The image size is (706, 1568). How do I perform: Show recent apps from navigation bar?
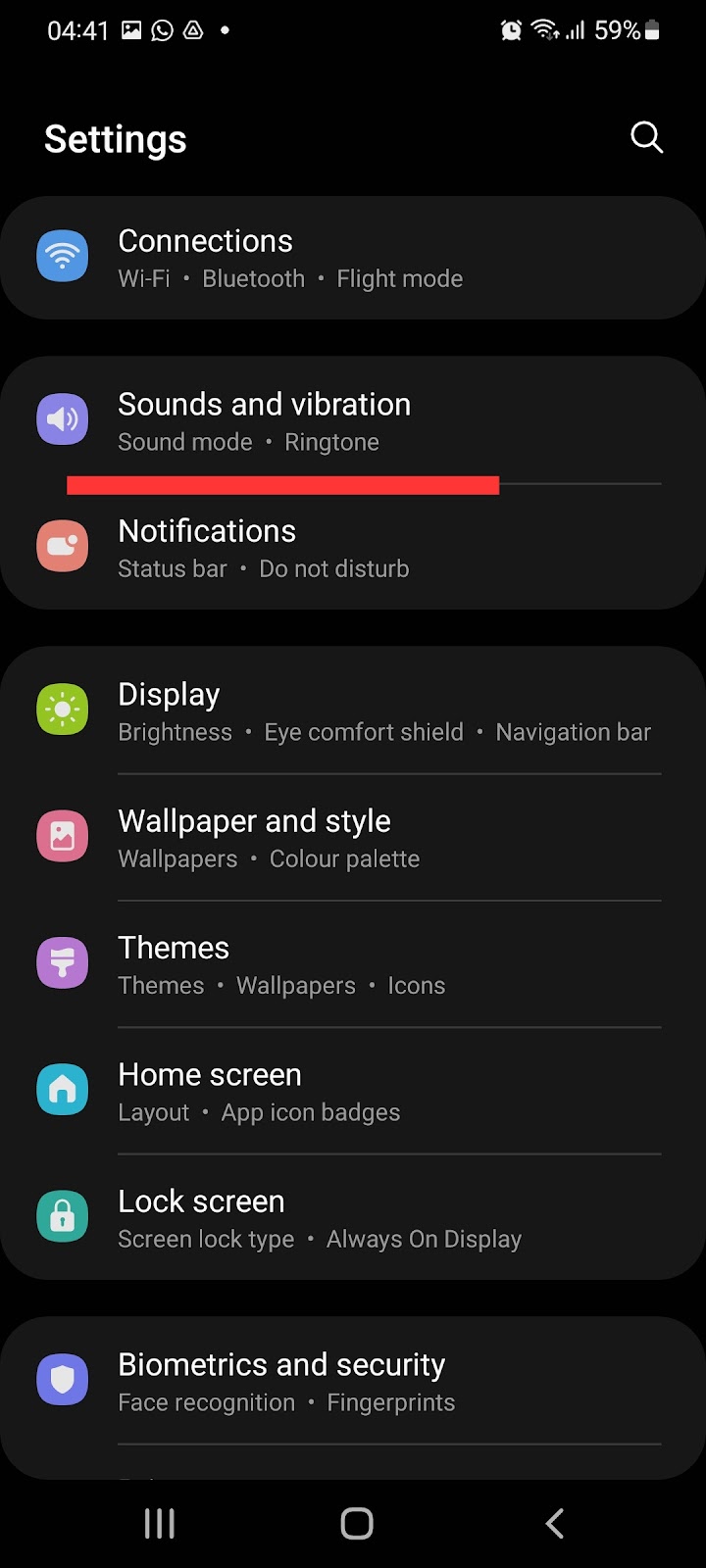pyautogui.click(x=159, y=1523)
